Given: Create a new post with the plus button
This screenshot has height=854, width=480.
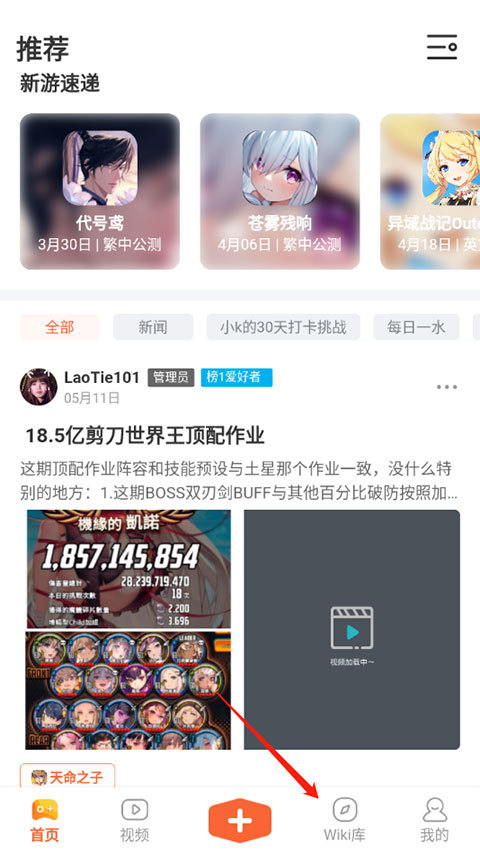Looking at the screenshot, I should [240, 820].
